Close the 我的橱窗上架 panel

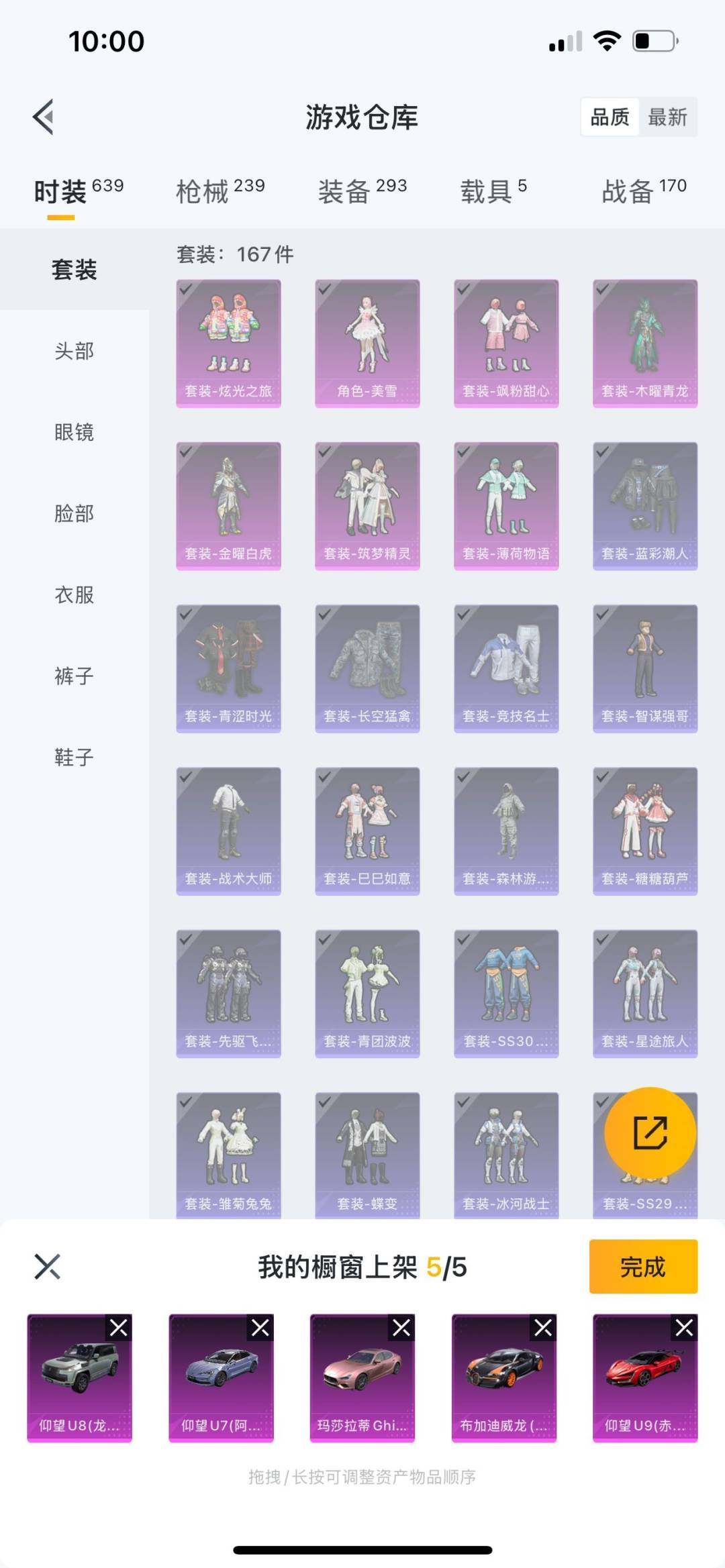(48, 1267)
